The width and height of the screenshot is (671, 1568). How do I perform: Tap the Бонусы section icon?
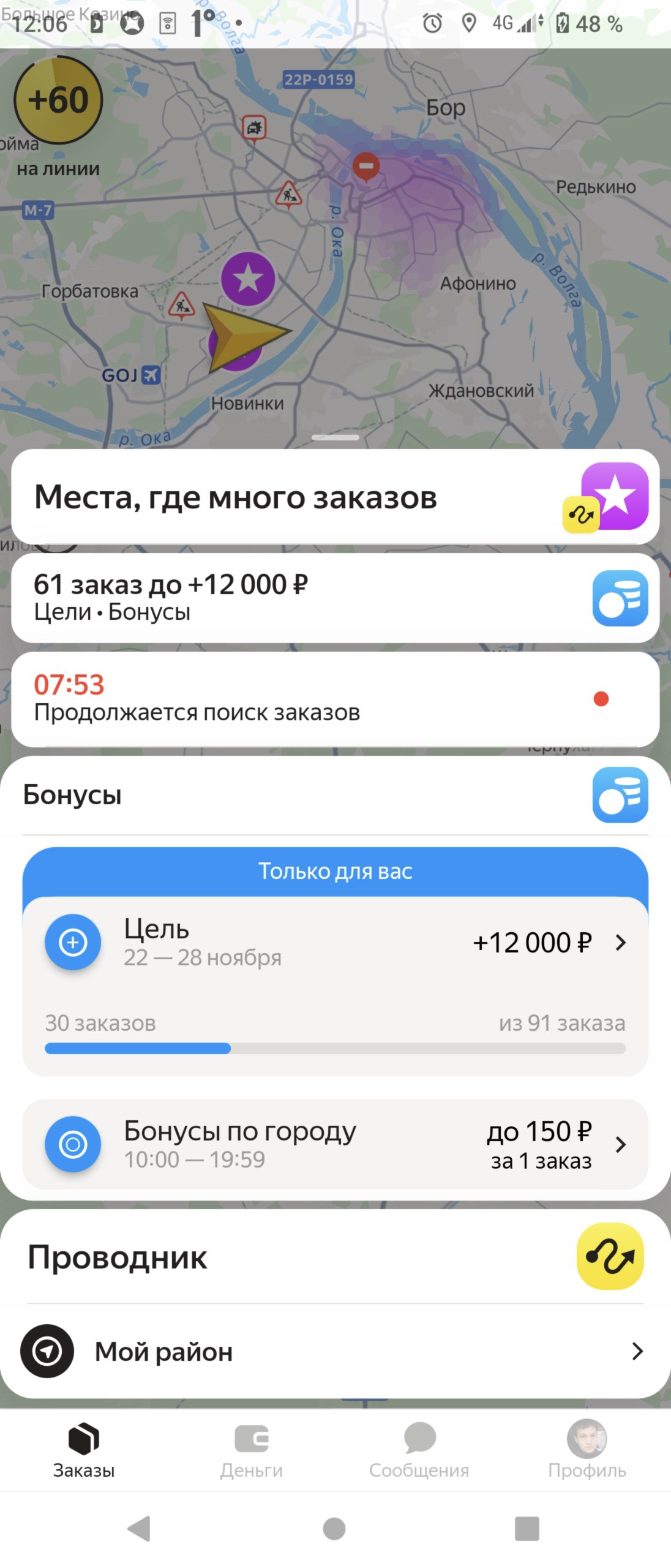[x=620, y=794]
